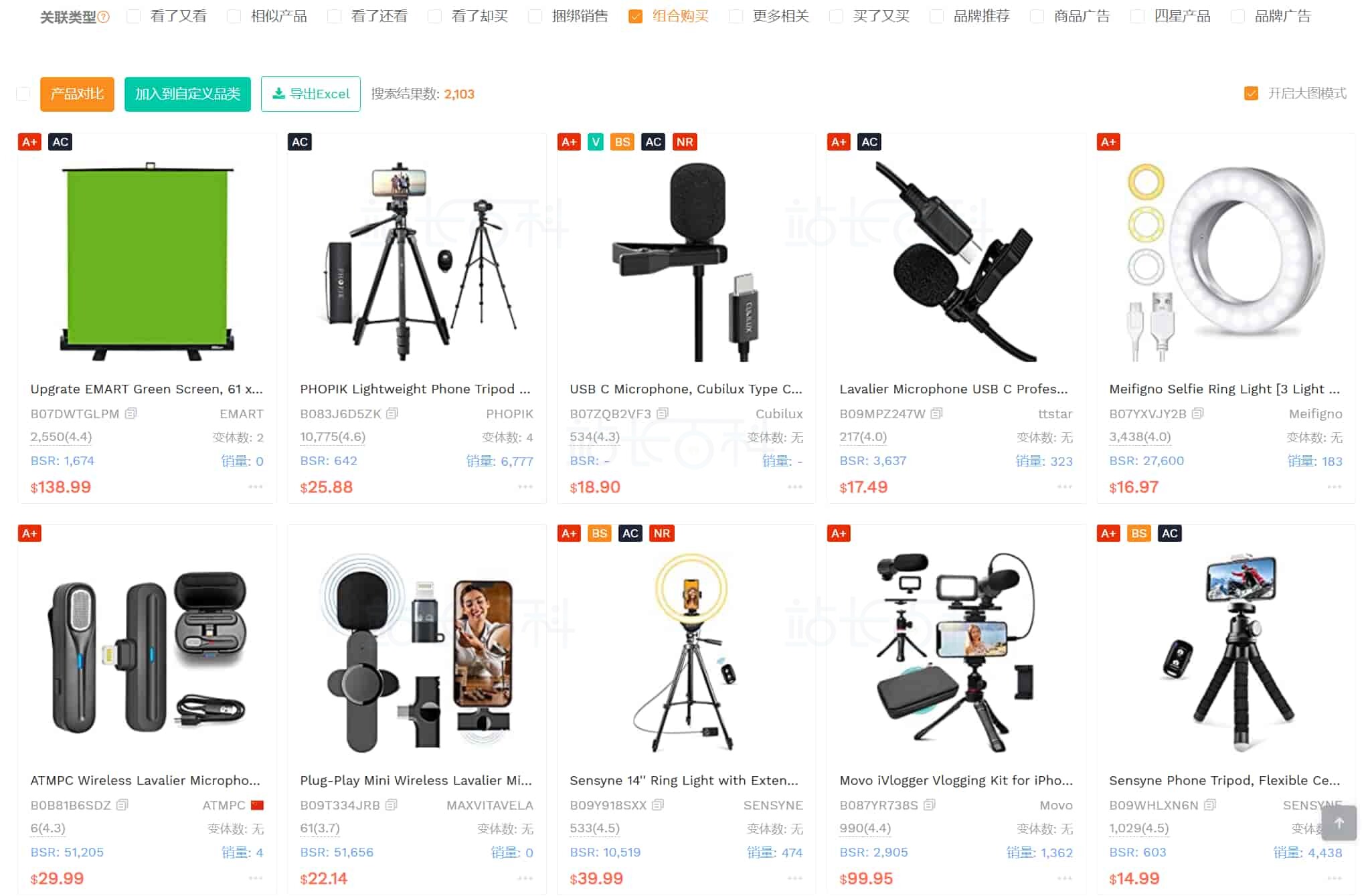Check the 看了又看 filter
The image size is (1370, 896).
[x=134, y=17]
